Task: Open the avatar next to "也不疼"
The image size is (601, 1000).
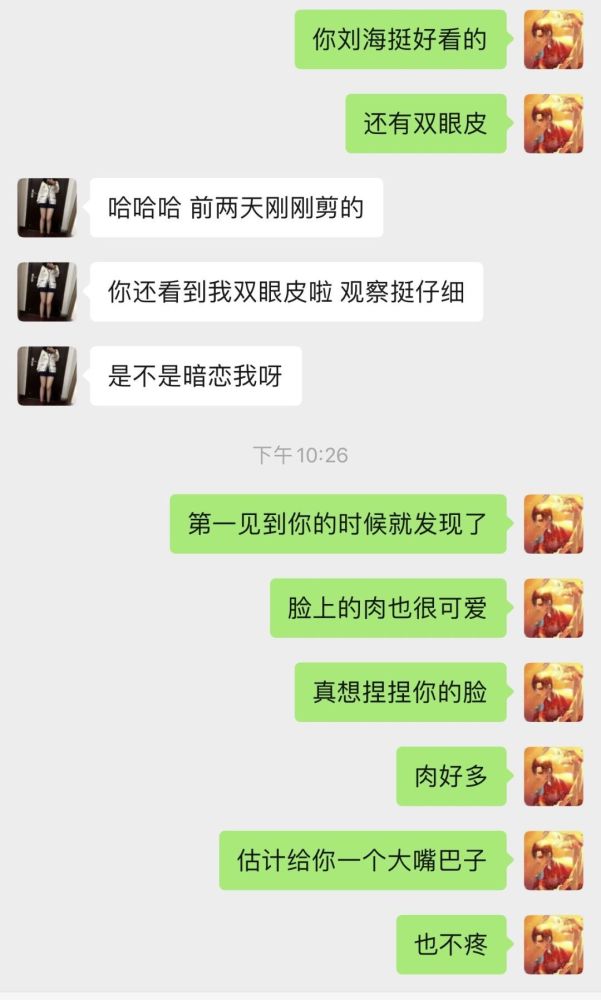Action: point(553,944)
